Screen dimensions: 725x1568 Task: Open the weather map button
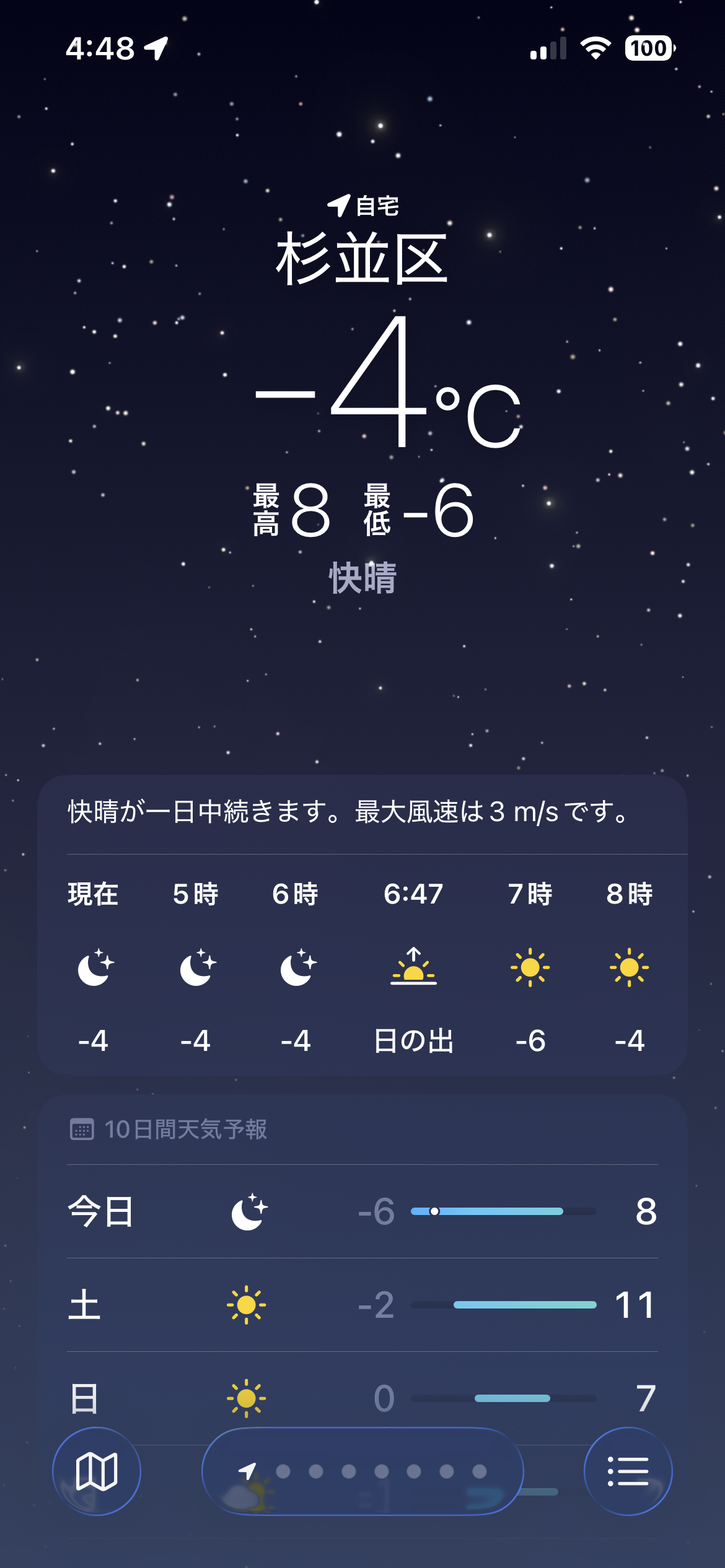point(97,1471)
